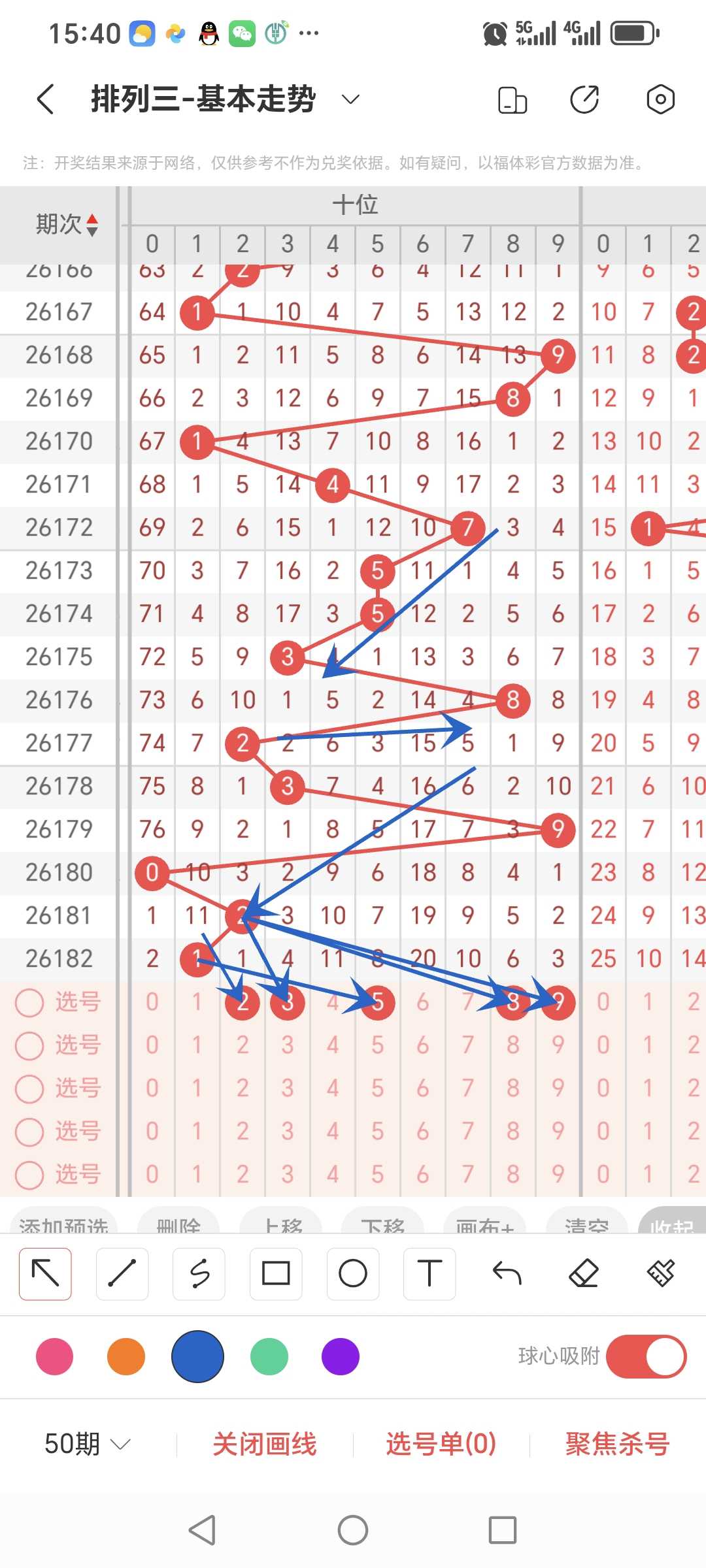
Task: Pick the circle shape tool
Action: tap(353, 1273)
